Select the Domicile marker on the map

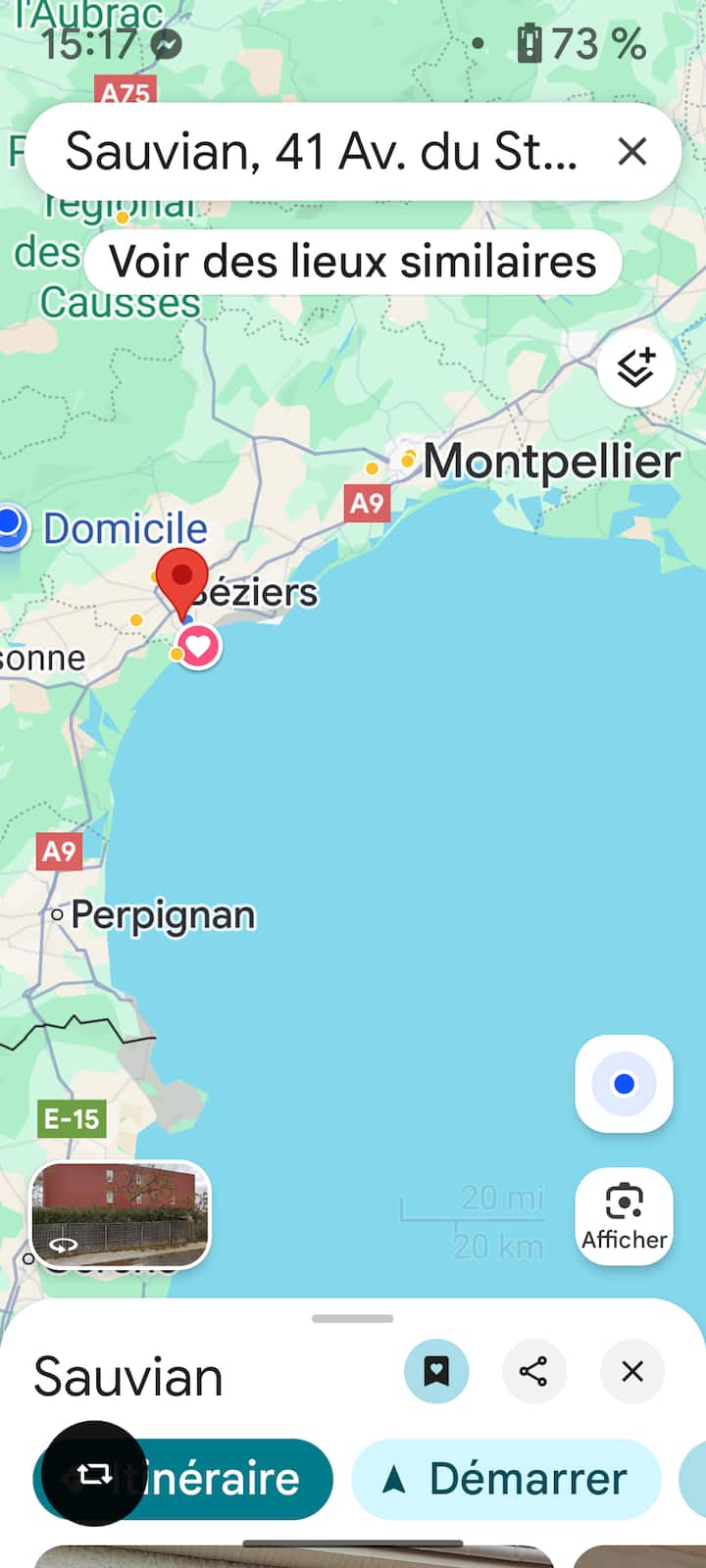12,524
